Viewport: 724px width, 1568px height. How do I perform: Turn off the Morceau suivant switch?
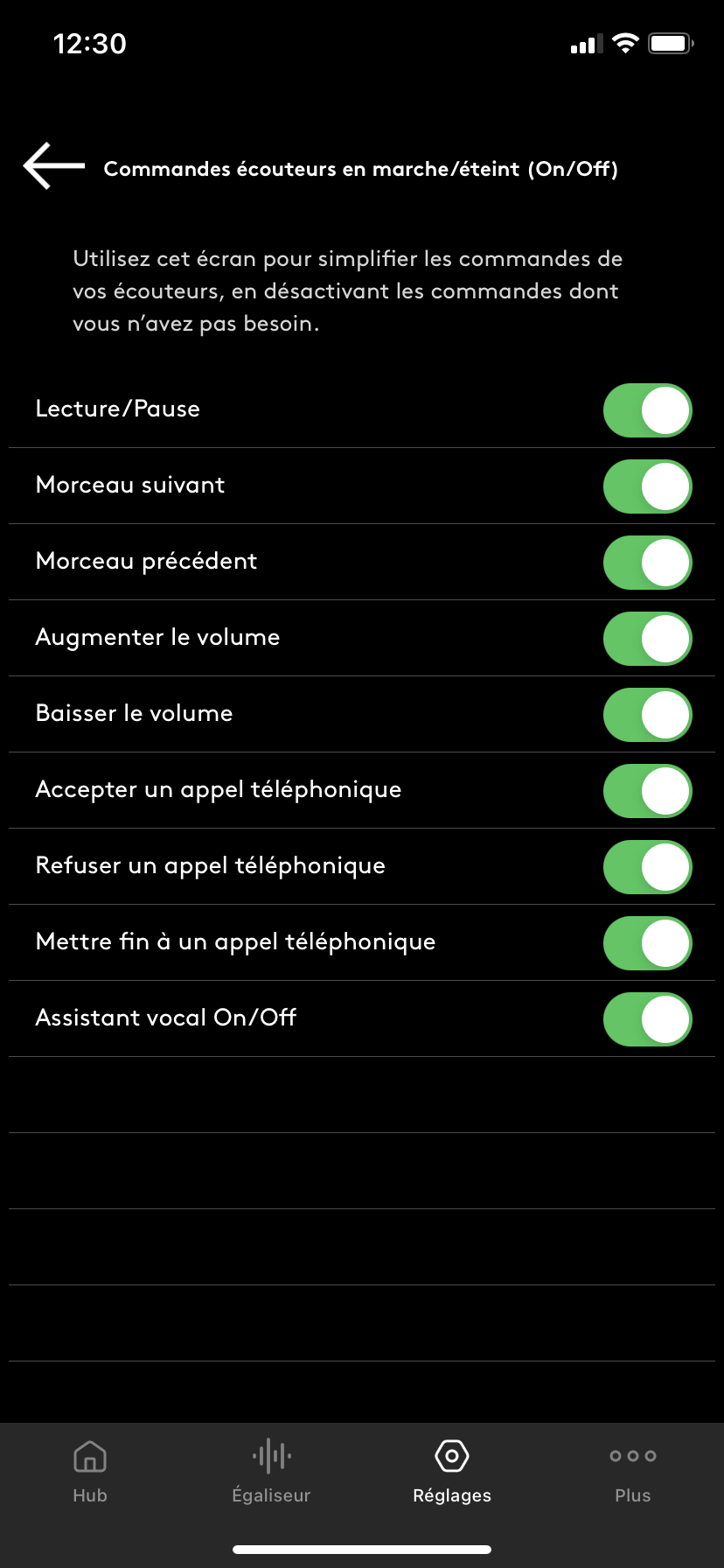tap(647, 486)
